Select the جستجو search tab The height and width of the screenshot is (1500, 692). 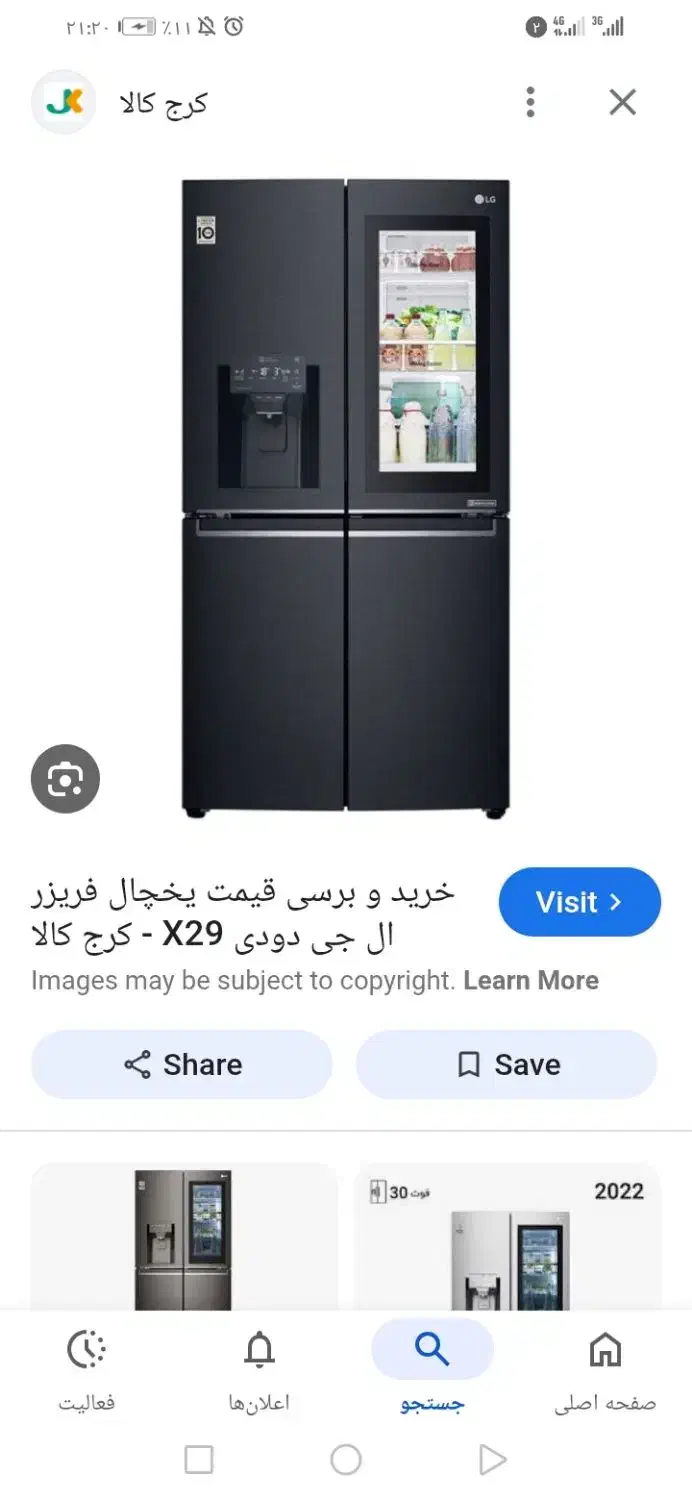(432, 1370)
